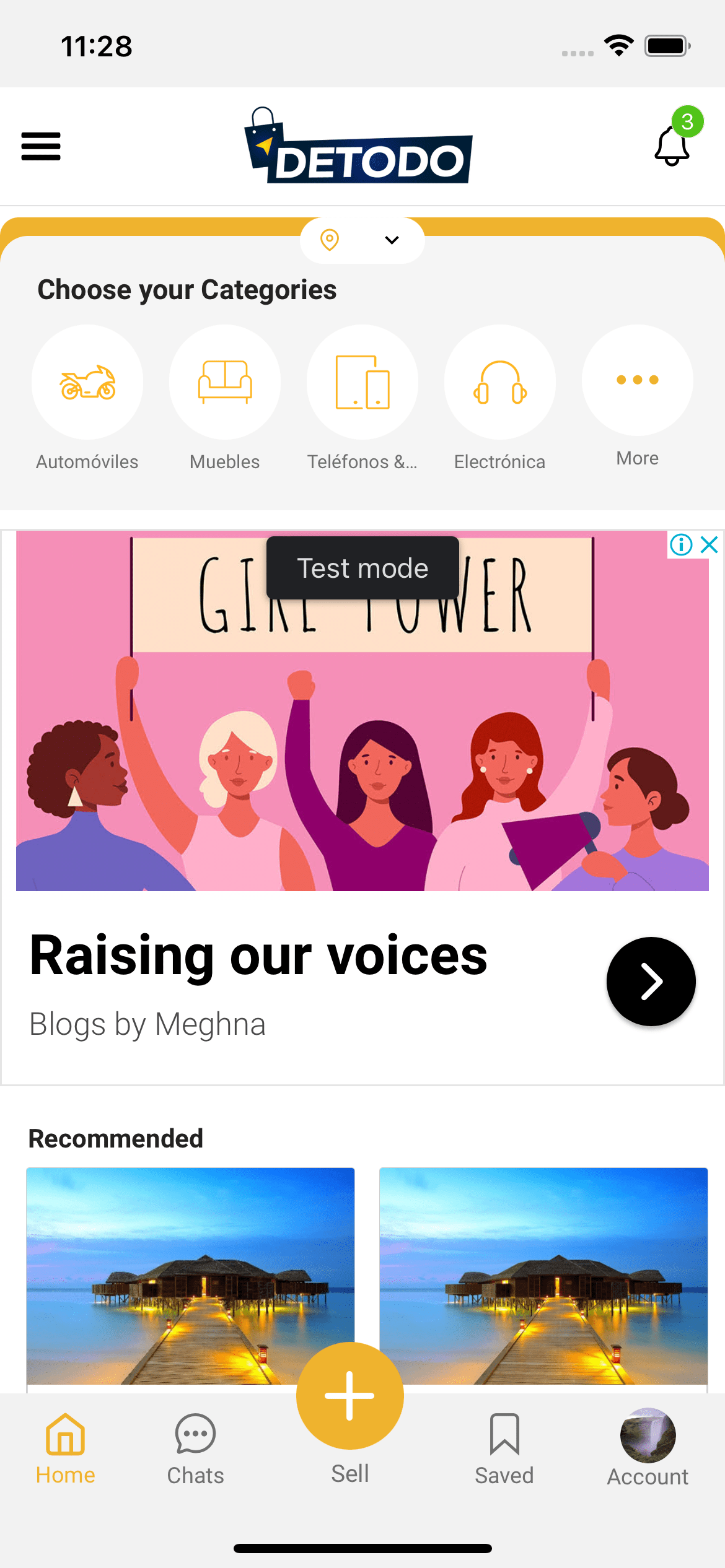
Task: Open the notifications bell
Action: click(x=672, y=146)
